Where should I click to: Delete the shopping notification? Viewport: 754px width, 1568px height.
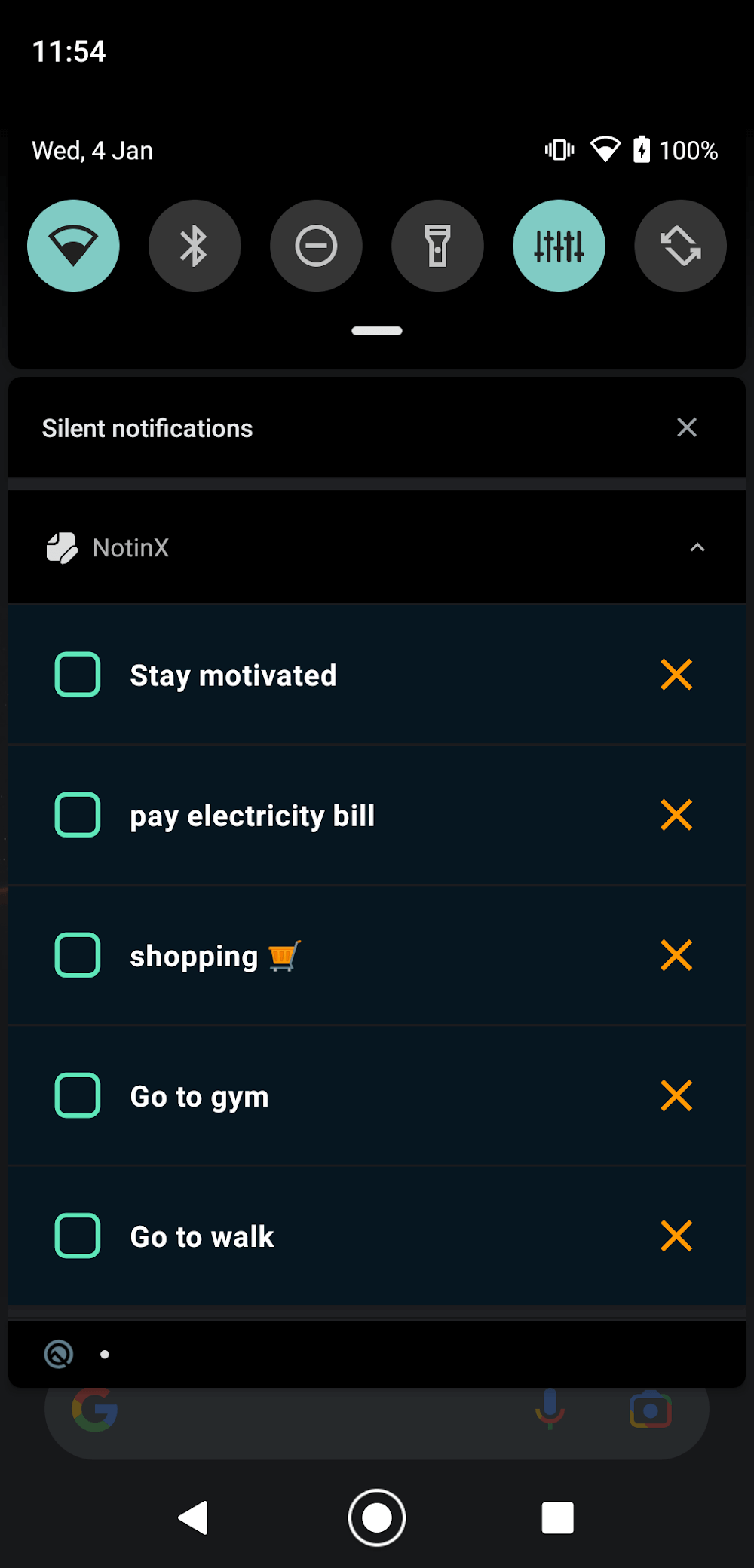(x=676, y=955)
